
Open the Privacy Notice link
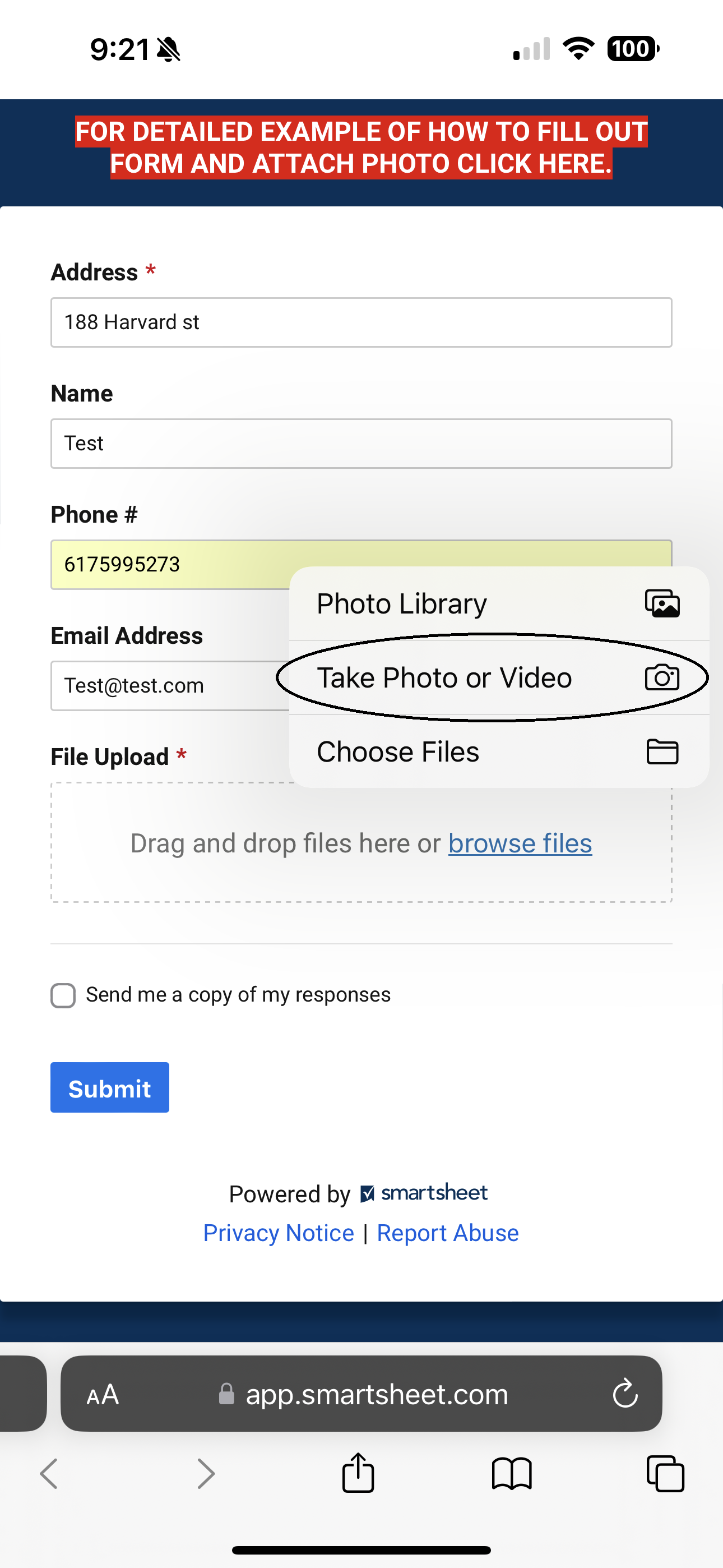[278, 1233]
